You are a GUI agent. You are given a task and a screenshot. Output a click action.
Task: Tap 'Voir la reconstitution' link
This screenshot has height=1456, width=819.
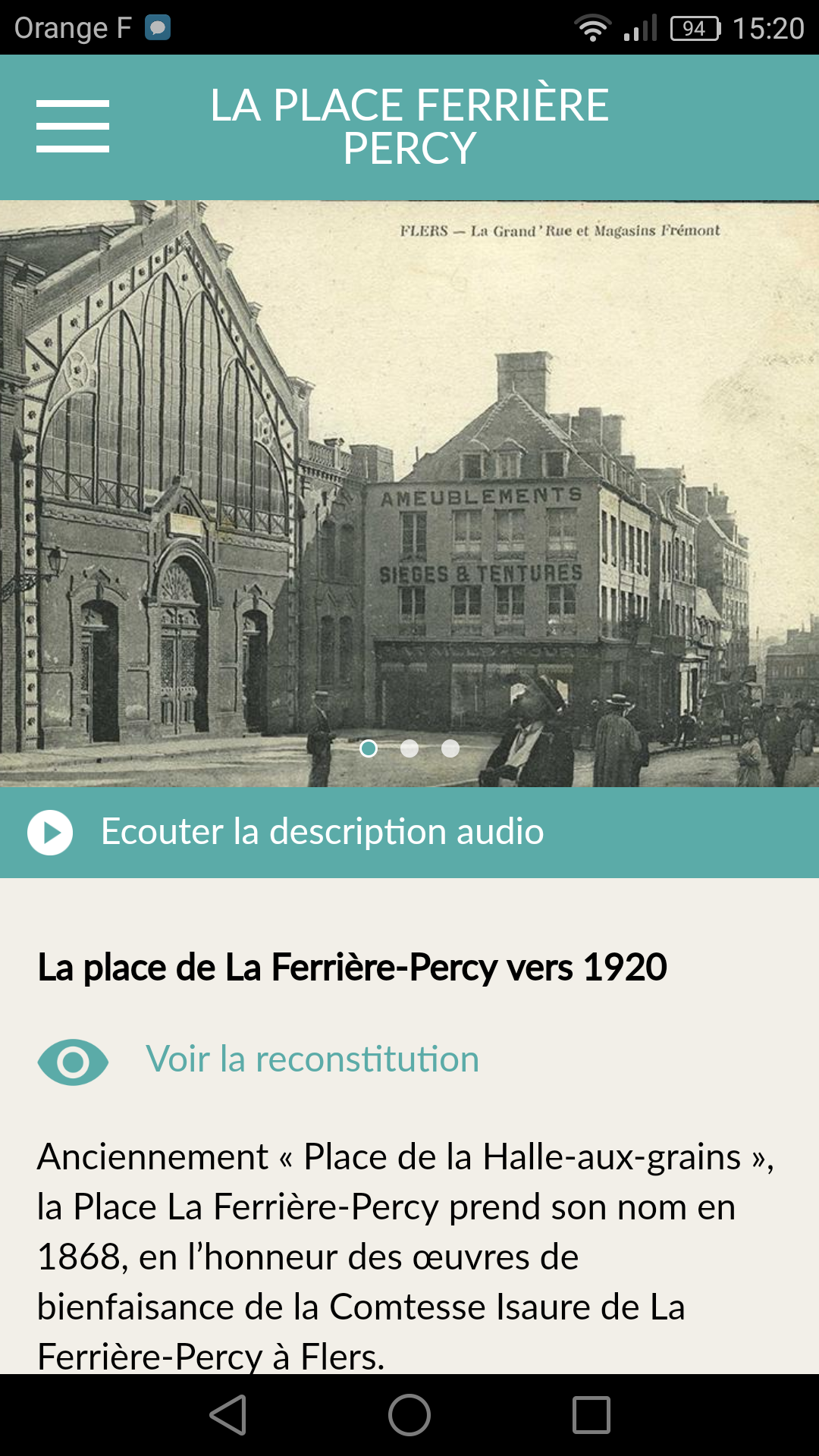tap(312, 1059)
